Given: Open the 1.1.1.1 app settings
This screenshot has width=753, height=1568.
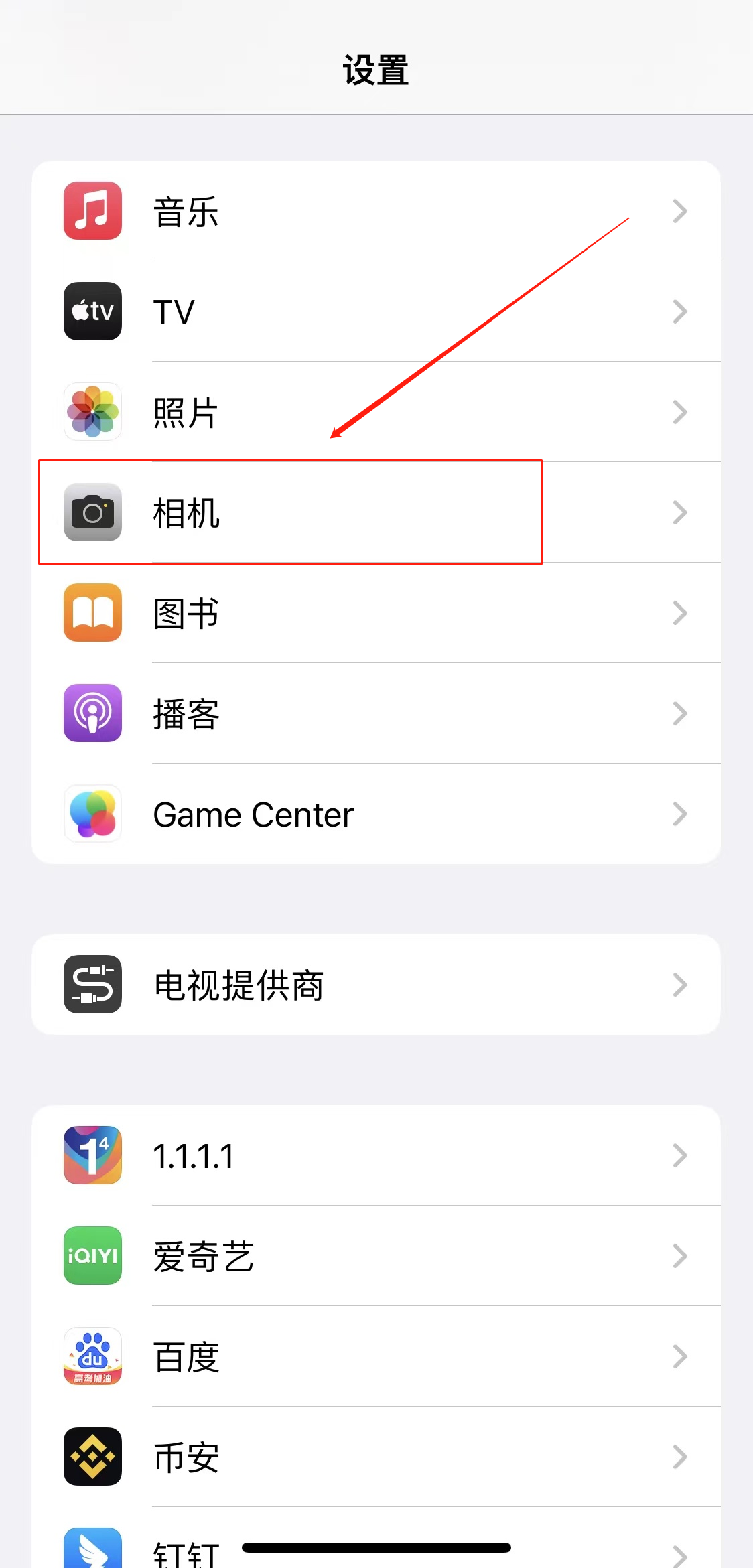Looking at the screenshot, I should [x=375, y=1156].
